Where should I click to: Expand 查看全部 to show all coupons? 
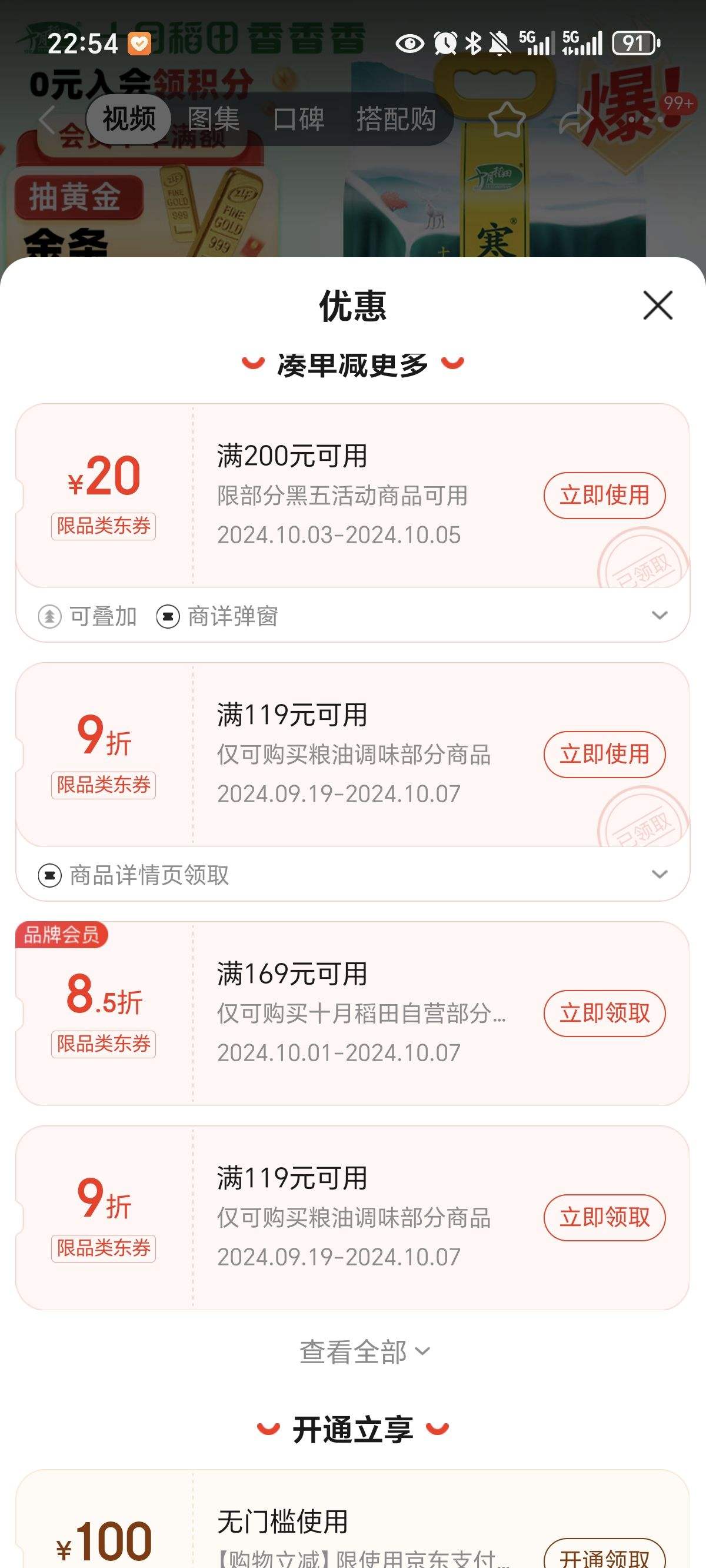(364, 1352)
